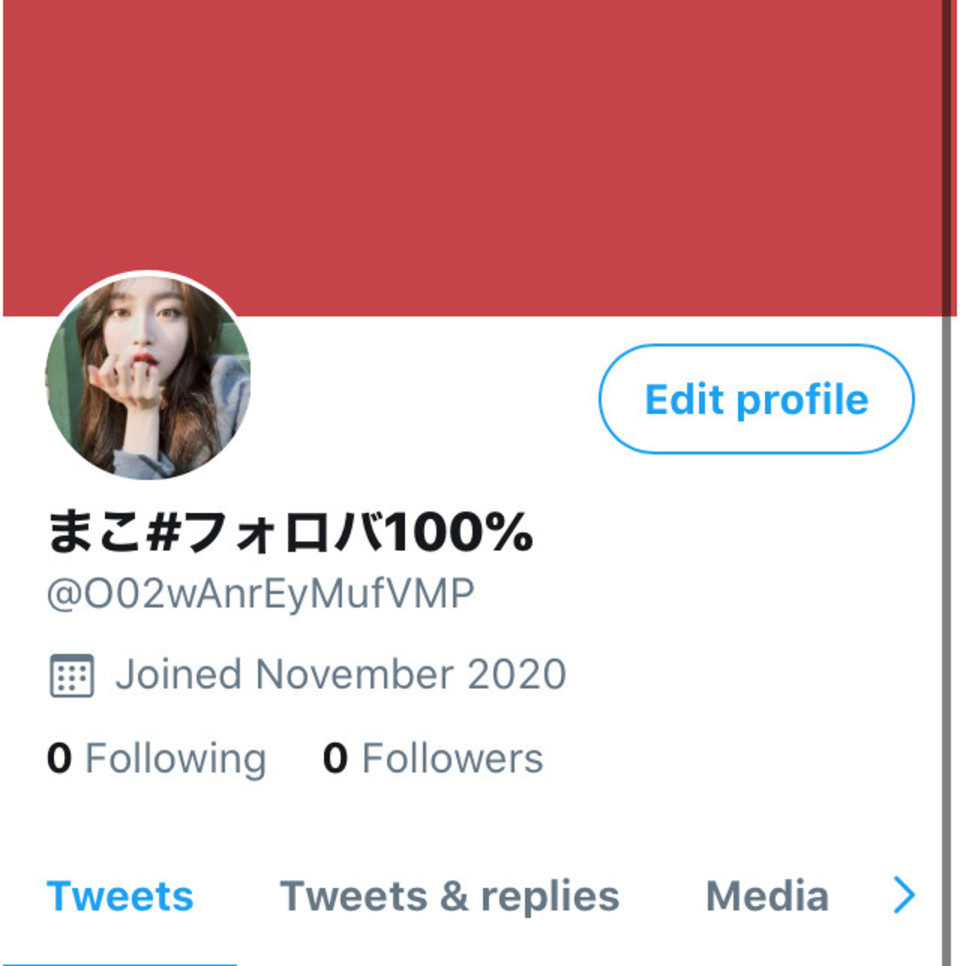
Task: Tap the arrow to show more tabs
Action: click(x=903, y=896)
